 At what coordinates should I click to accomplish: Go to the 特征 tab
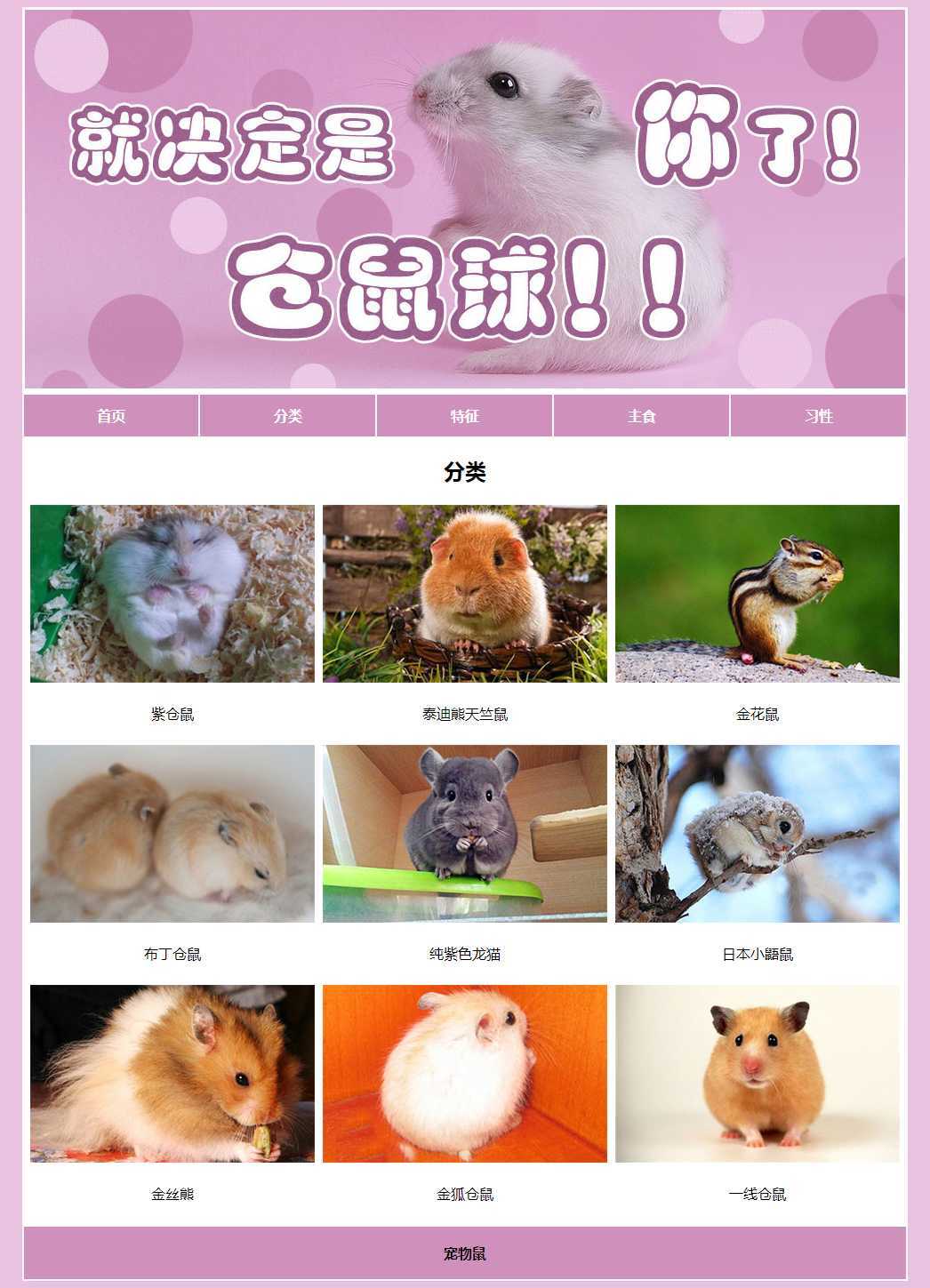pyautogui.click(x=465, y=416)
